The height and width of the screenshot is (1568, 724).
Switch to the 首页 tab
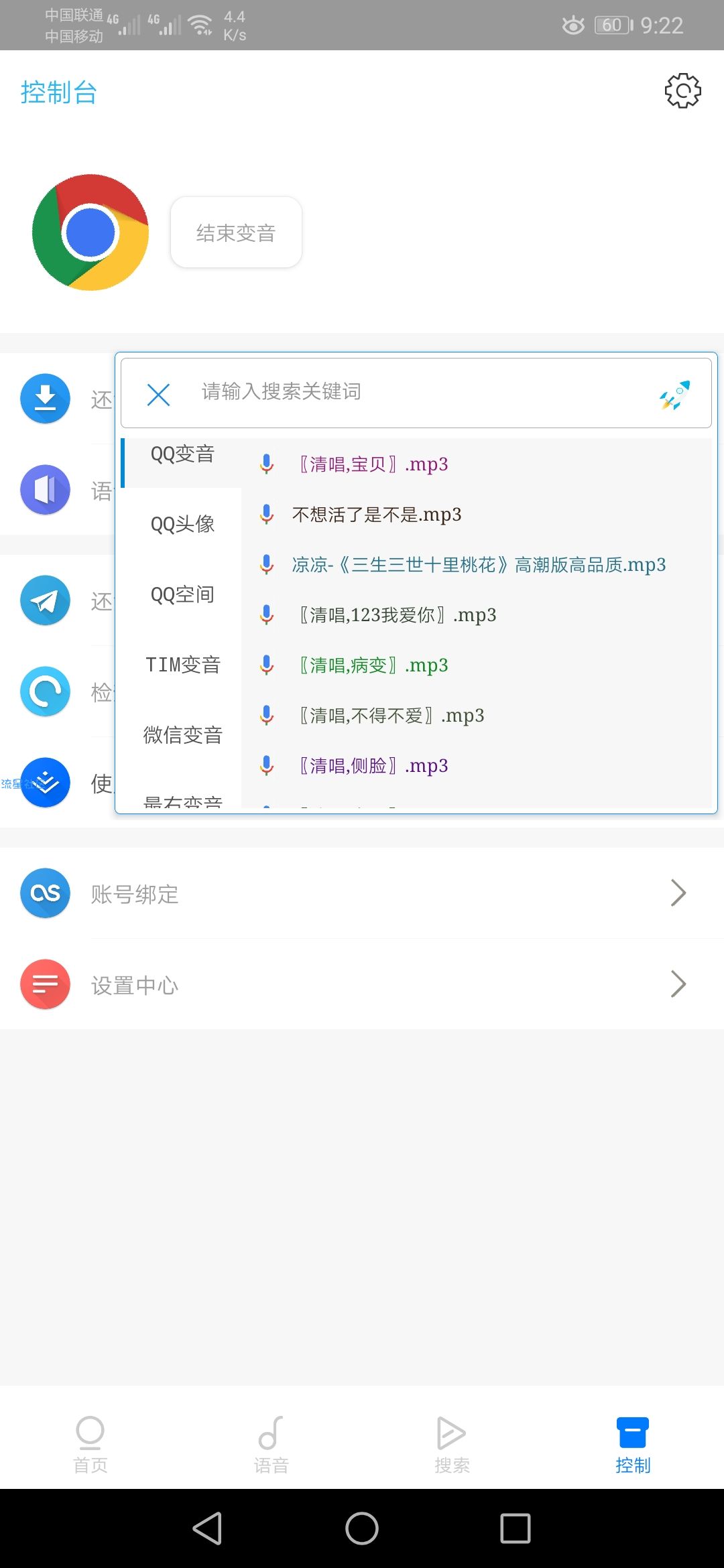pos(90,1444)
